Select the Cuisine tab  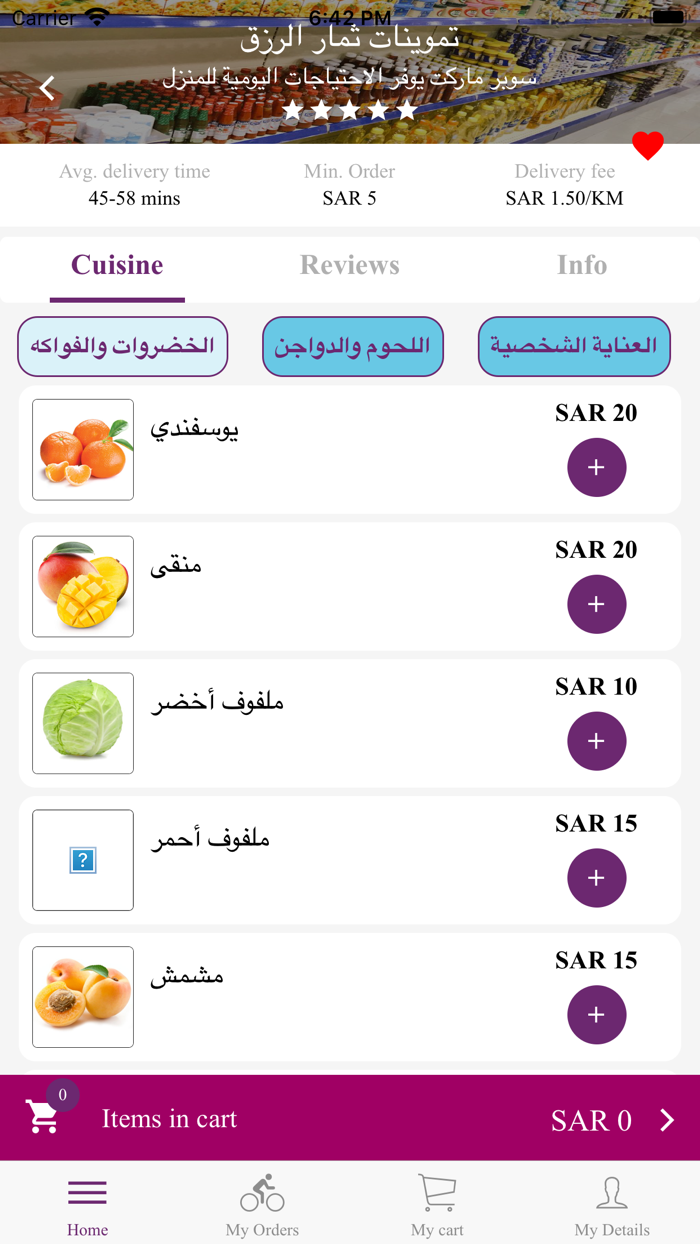117,265
